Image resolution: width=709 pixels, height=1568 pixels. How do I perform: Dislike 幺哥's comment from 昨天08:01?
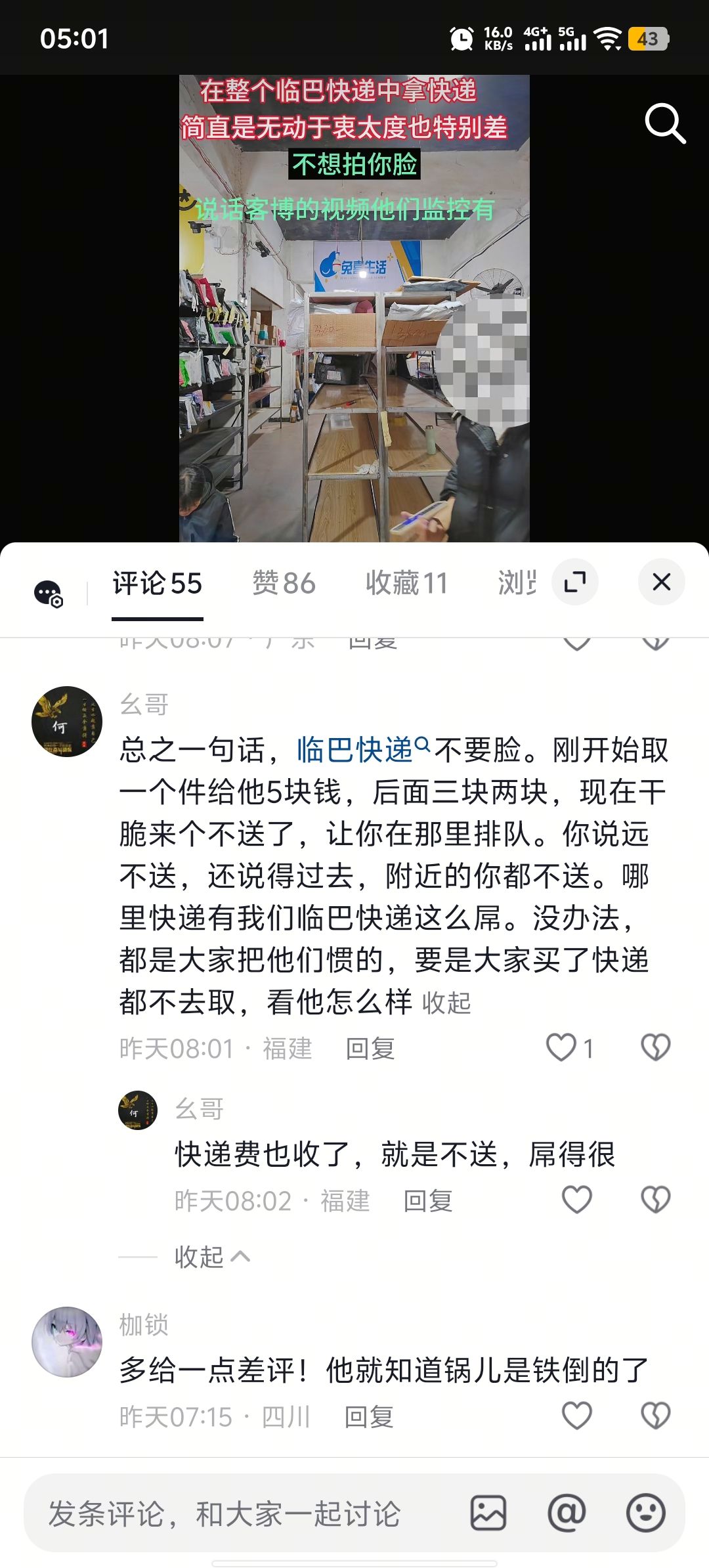coord(655,1048)
